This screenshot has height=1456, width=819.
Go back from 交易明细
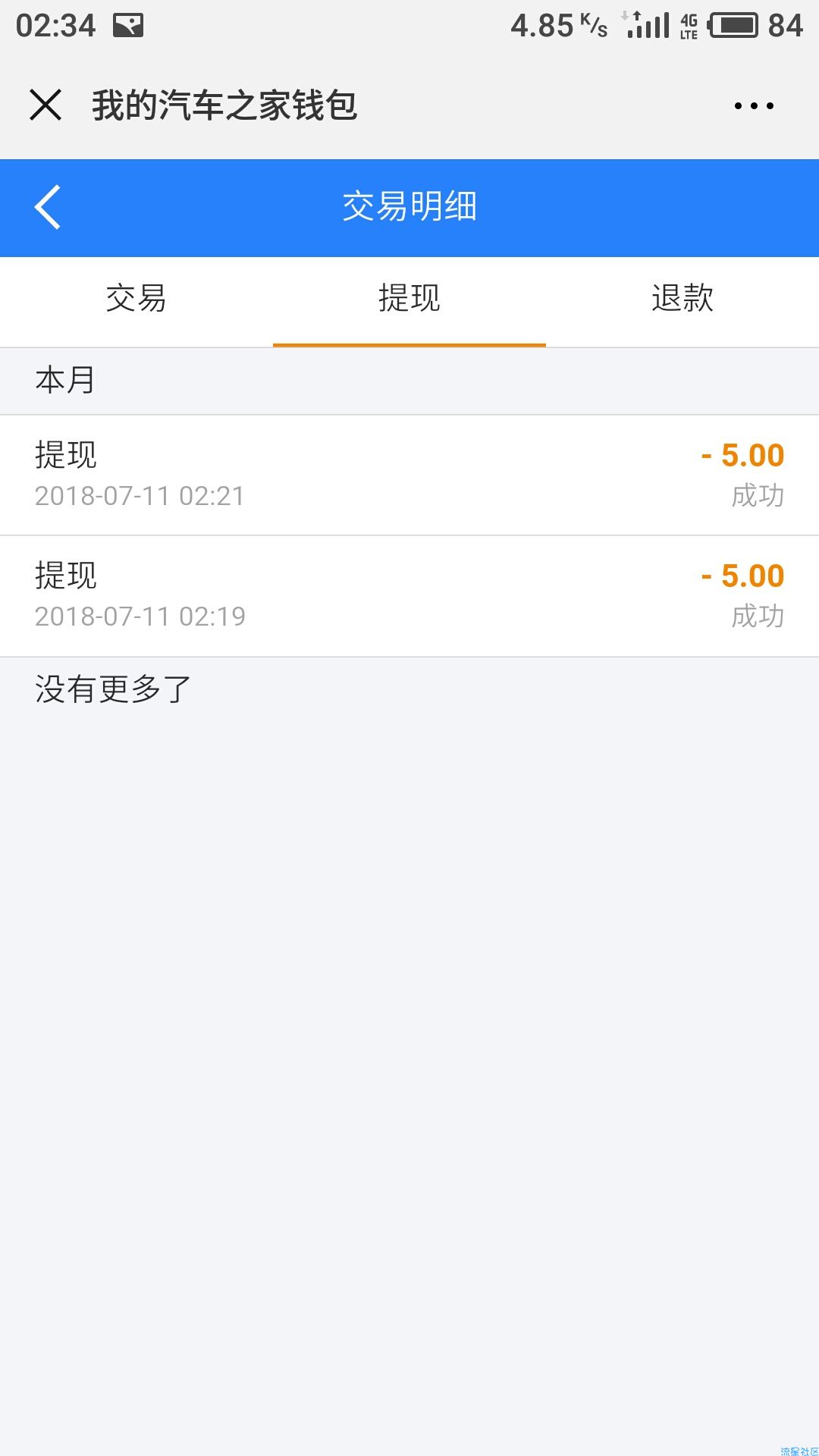48,207
